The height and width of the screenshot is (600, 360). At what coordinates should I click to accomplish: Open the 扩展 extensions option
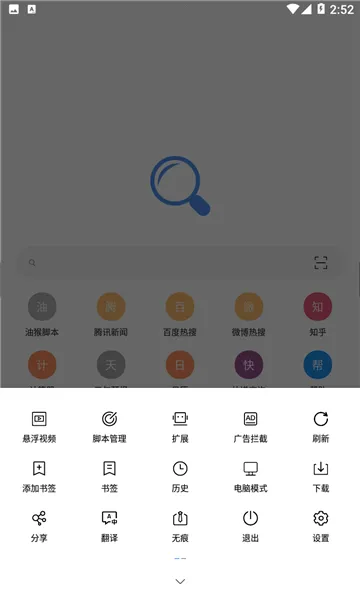tap(180, 427)
